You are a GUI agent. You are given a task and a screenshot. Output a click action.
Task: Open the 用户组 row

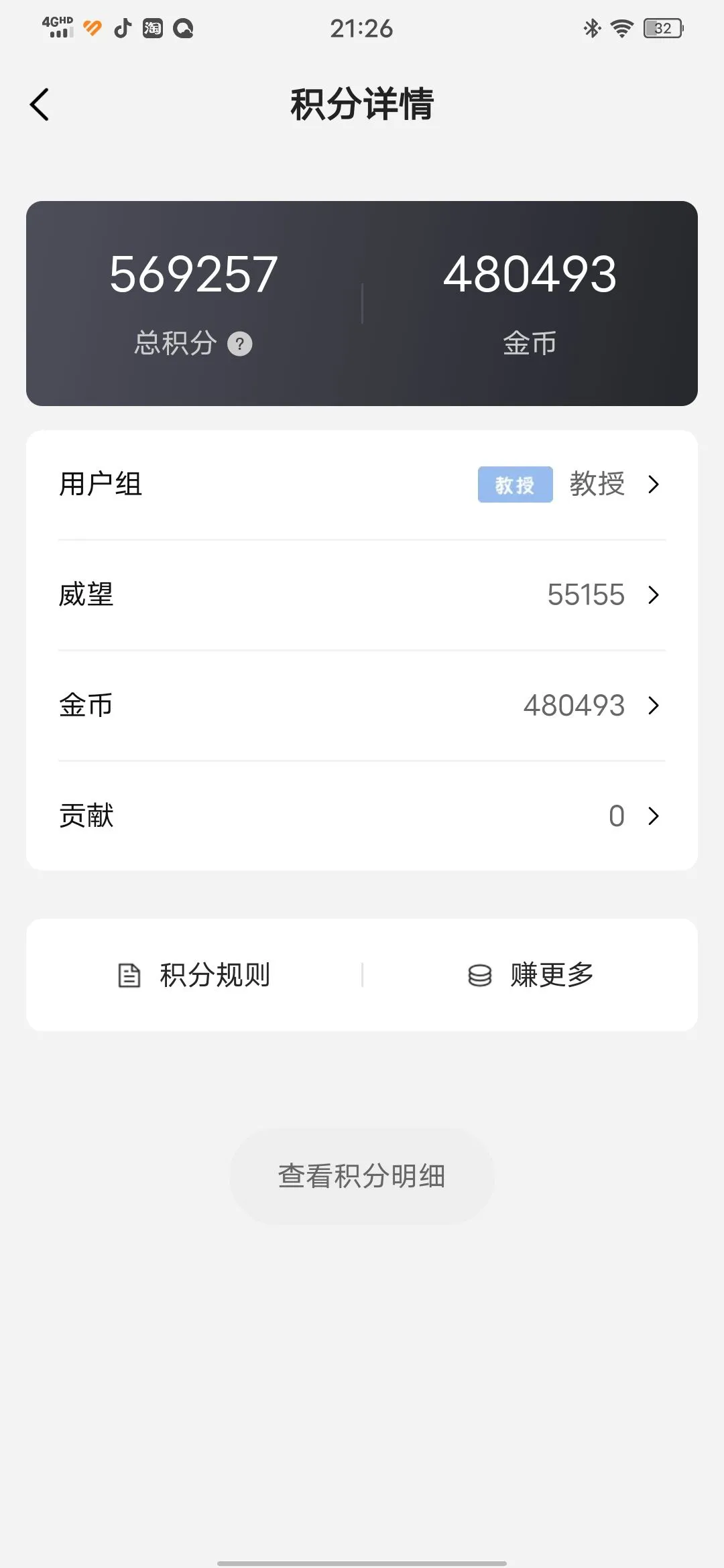pos(362,484)
